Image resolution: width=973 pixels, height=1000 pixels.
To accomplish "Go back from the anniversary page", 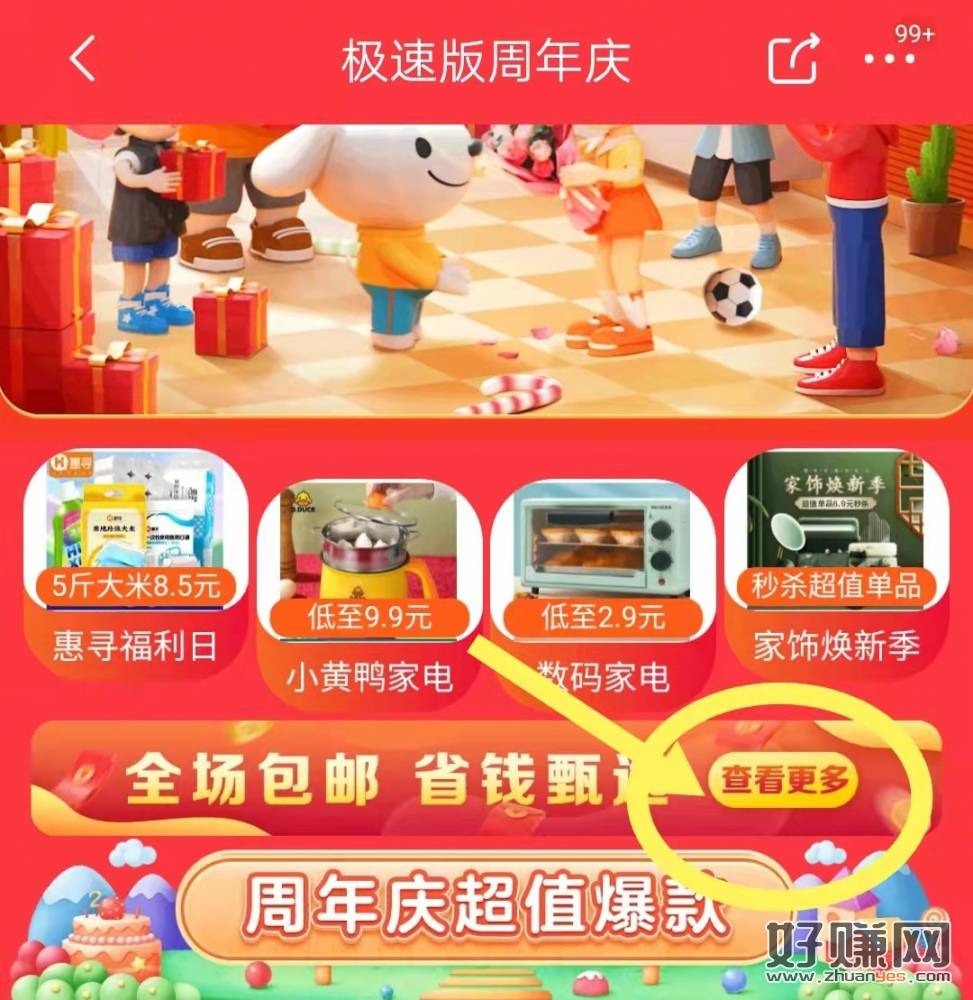I will tap(84, 61).
